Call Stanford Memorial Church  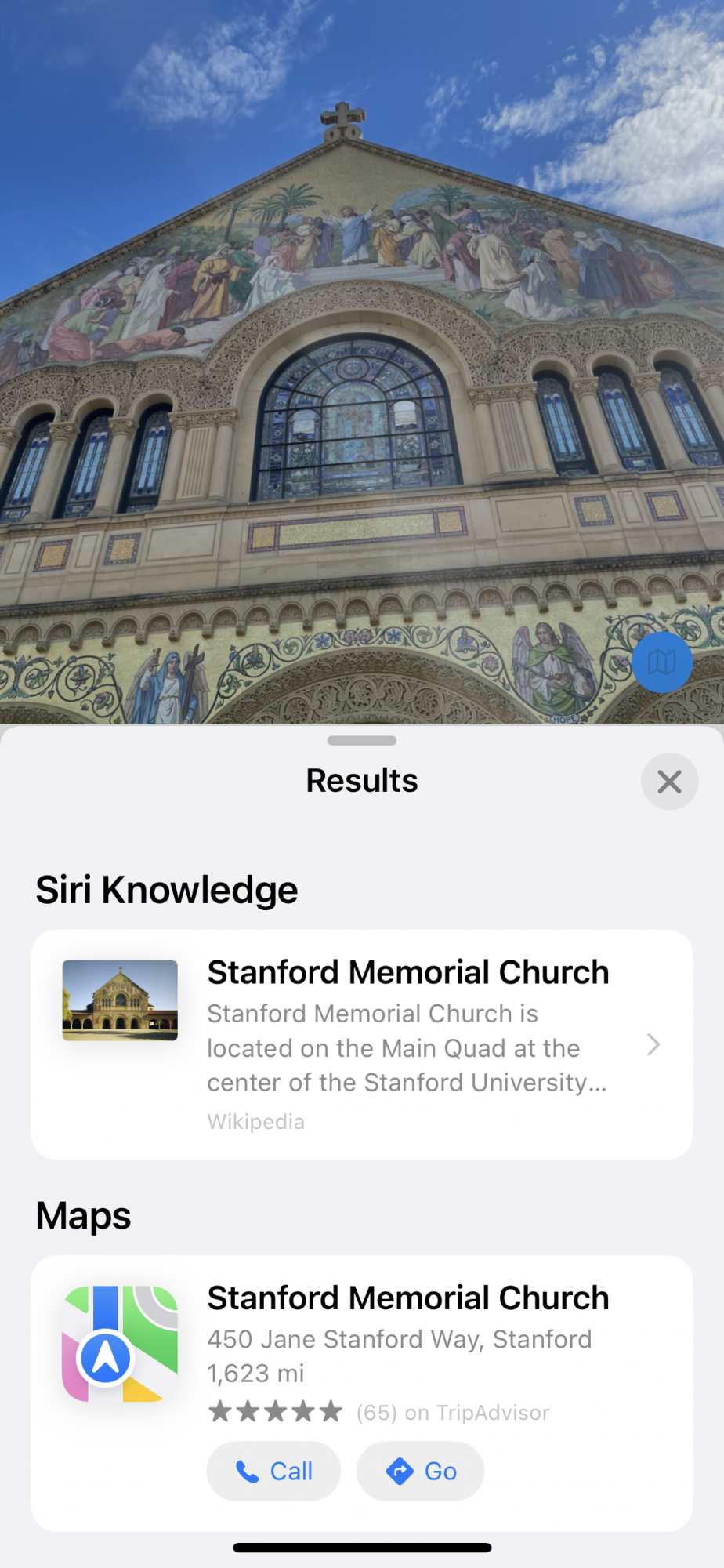click(273, 1471)
